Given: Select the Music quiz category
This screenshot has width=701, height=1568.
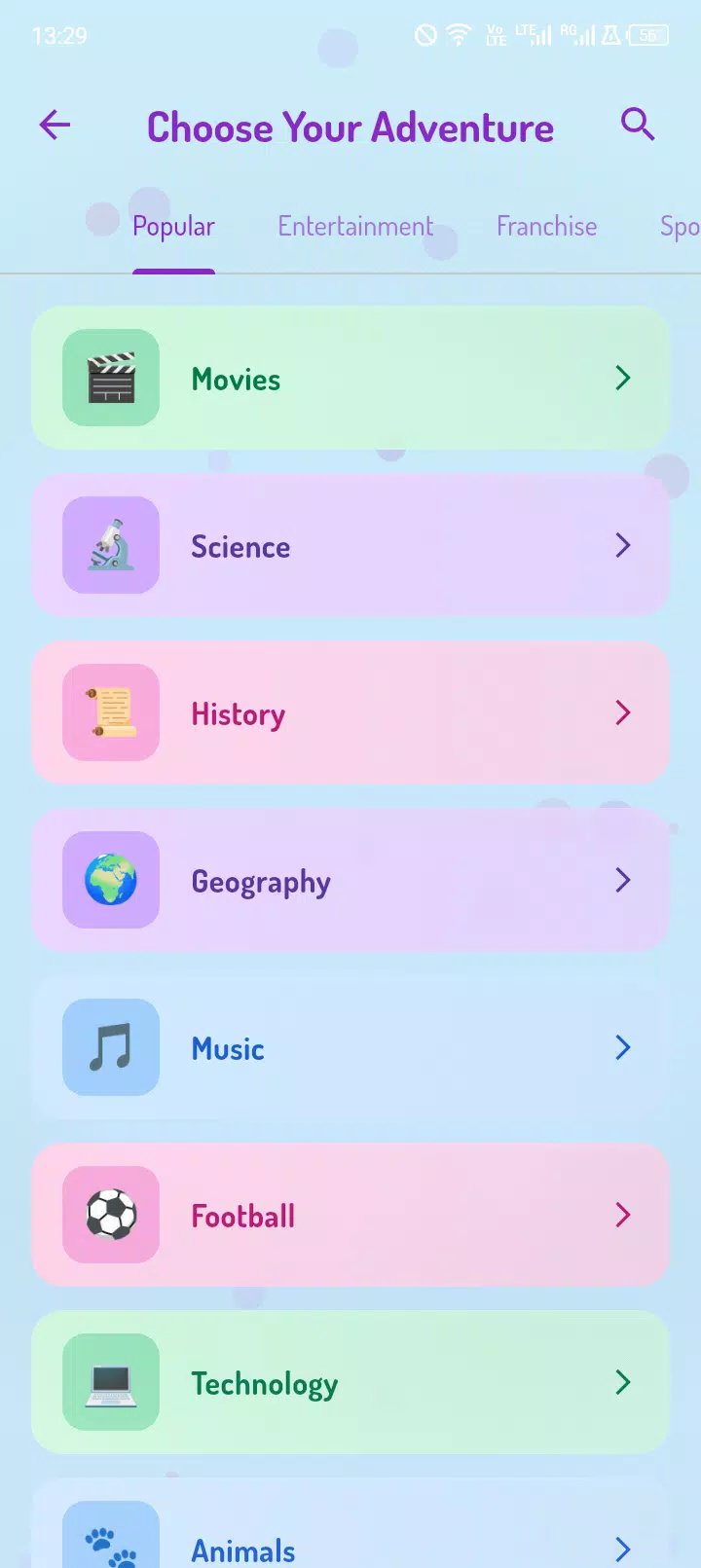Looking at the screenshot, I should [350, 1047].
